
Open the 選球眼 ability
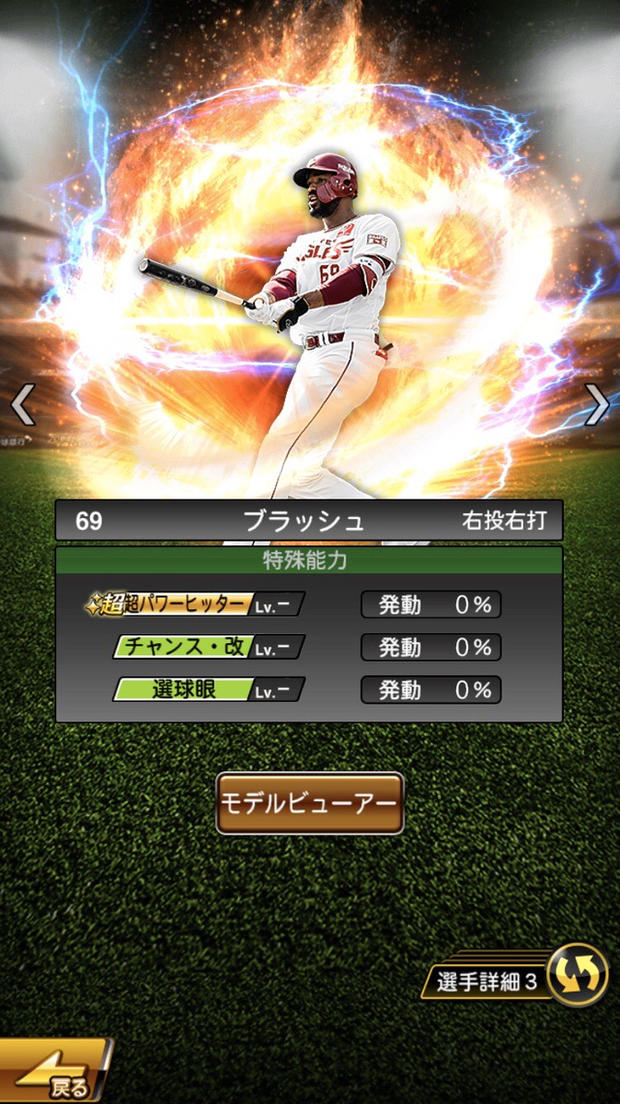pyautogui.click(x=208, y=690)
